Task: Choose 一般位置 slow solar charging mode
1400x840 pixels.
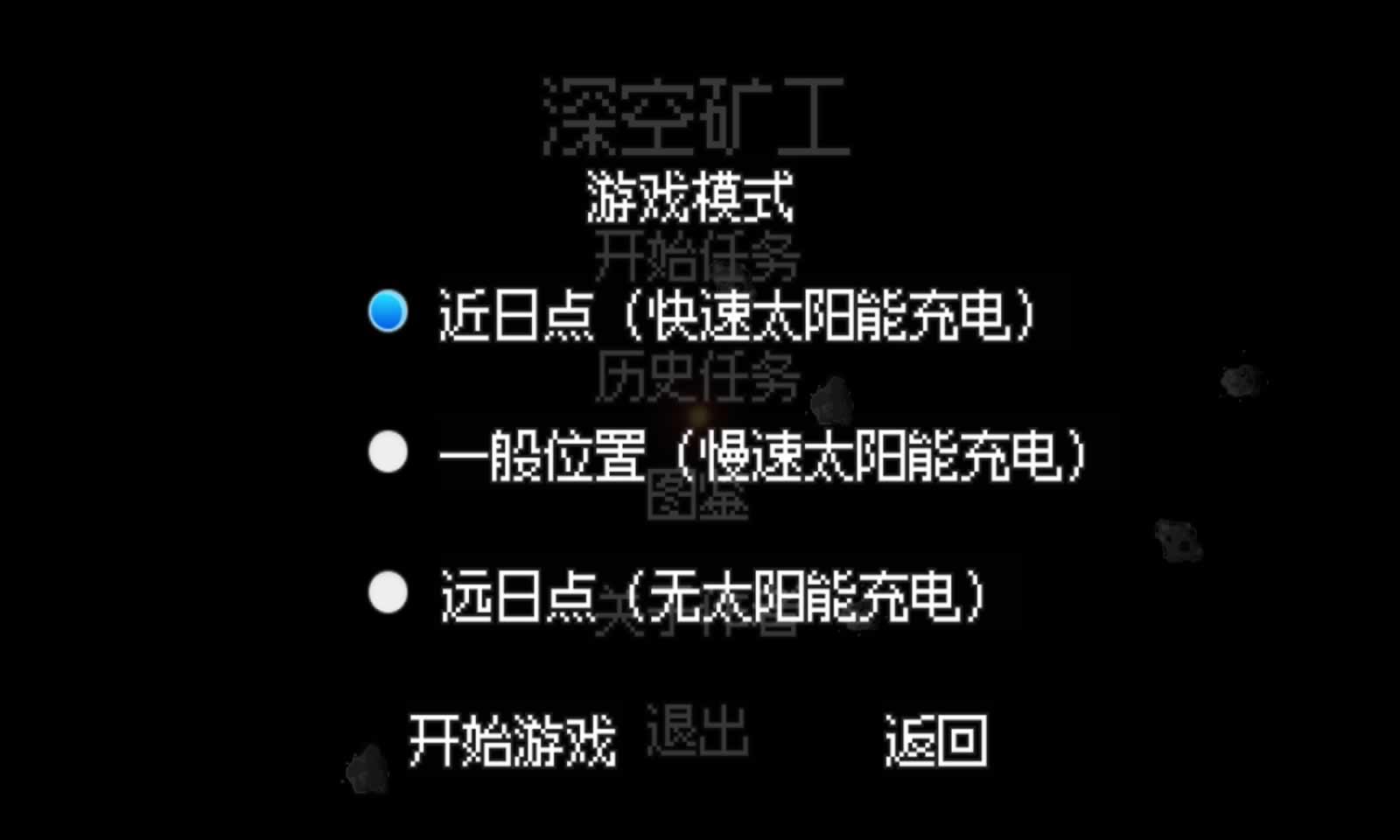Action: 388,452
